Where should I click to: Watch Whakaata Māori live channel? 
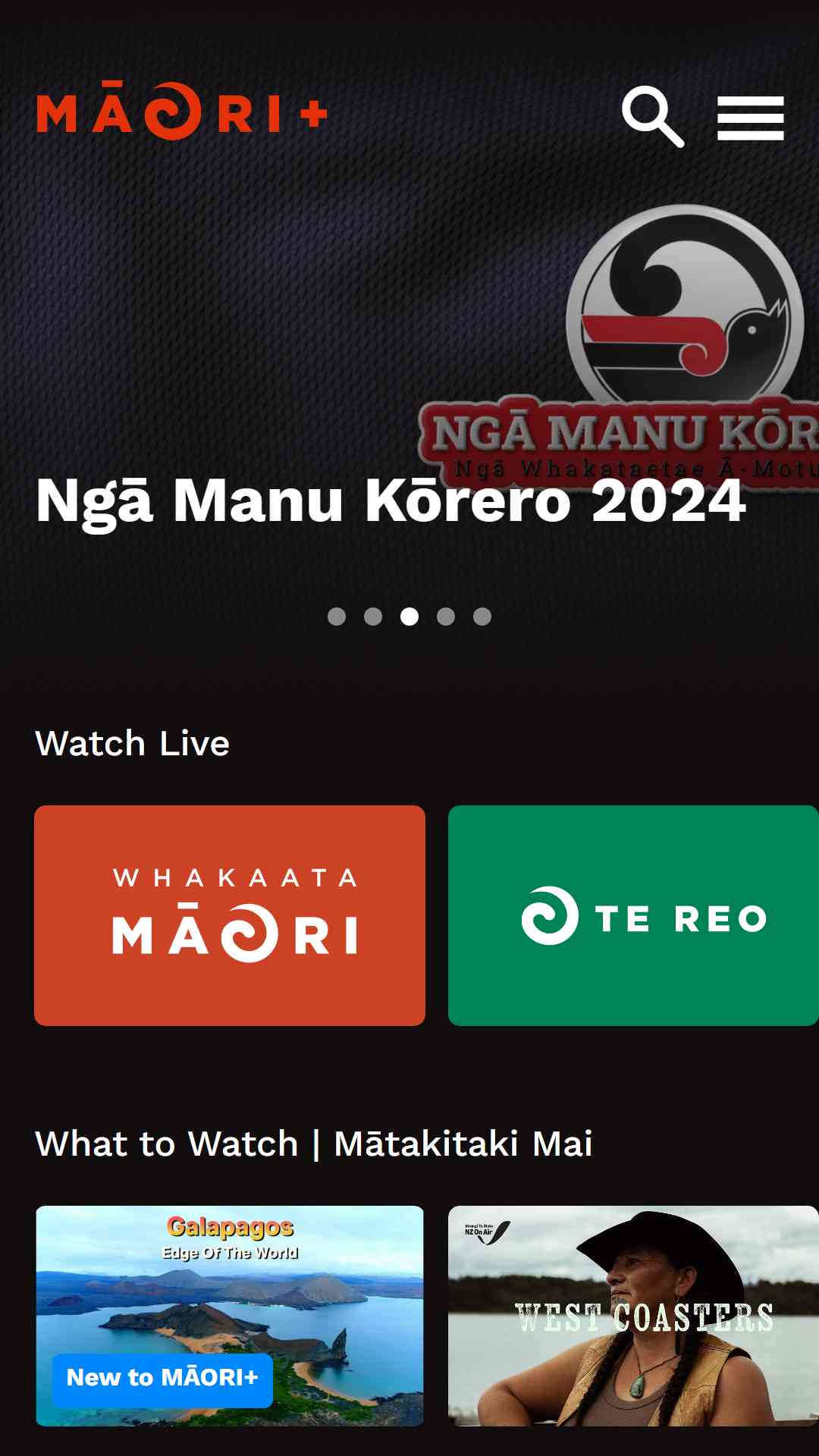230,915
